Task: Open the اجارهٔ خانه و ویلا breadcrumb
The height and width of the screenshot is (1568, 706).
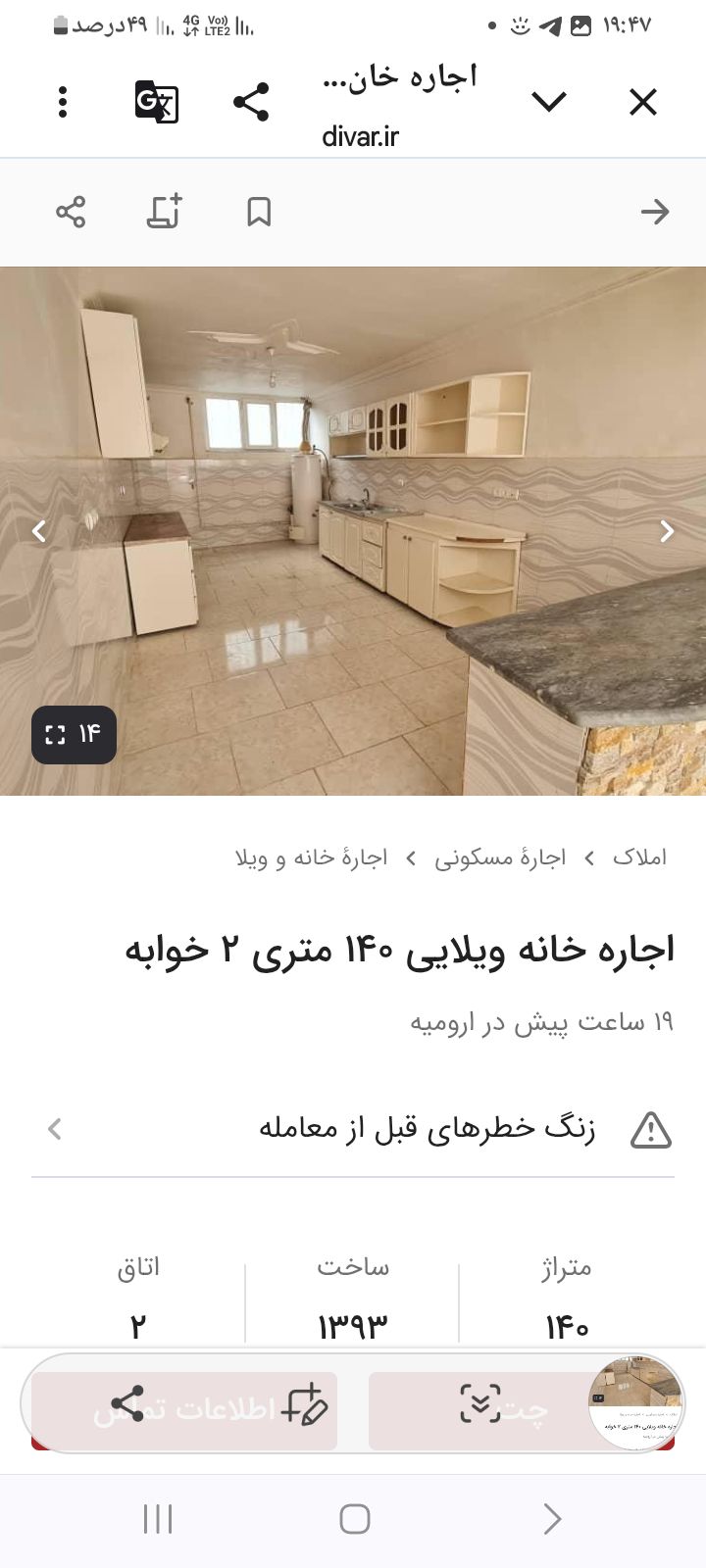Action: (x=312, y=857)
